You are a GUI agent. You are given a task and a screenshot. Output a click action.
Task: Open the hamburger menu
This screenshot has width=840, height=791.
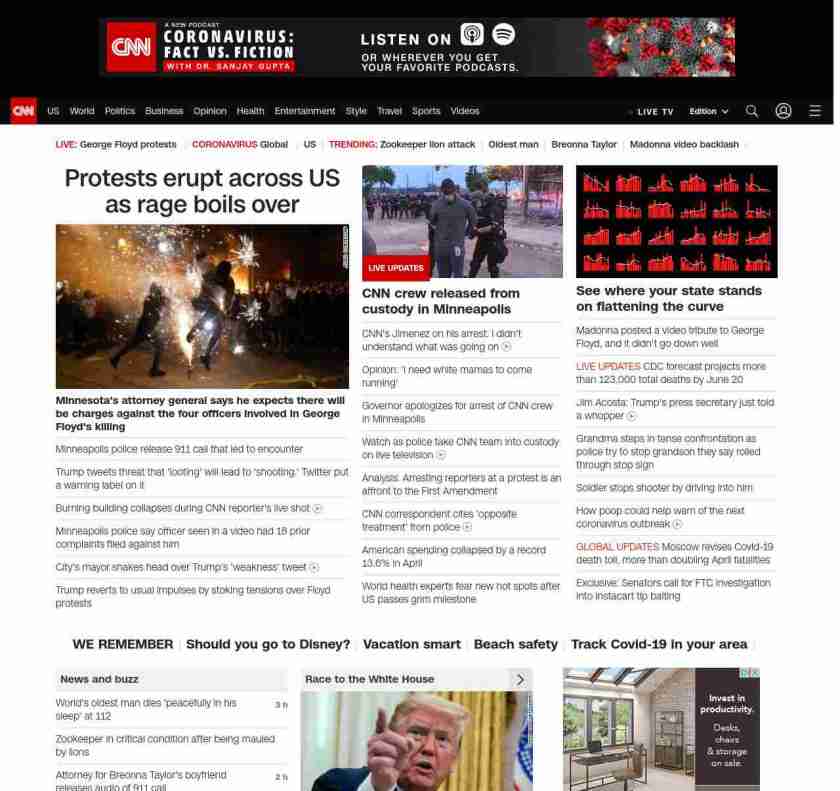click(815, 111)
